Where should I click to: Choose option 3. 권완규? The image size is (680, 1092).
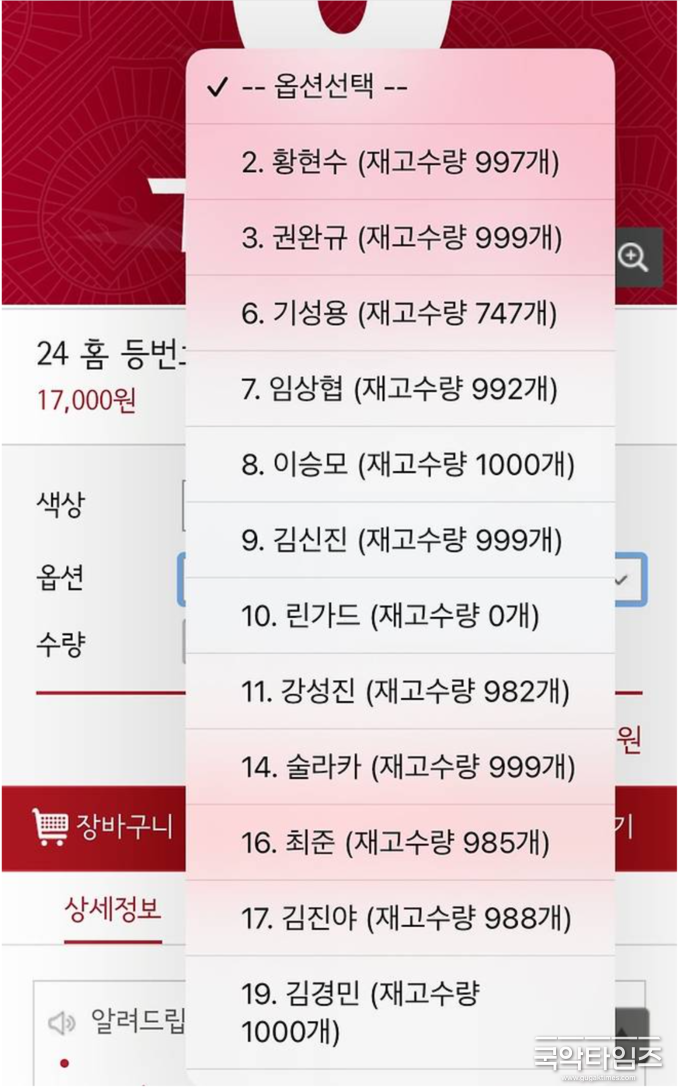[400, 238]
